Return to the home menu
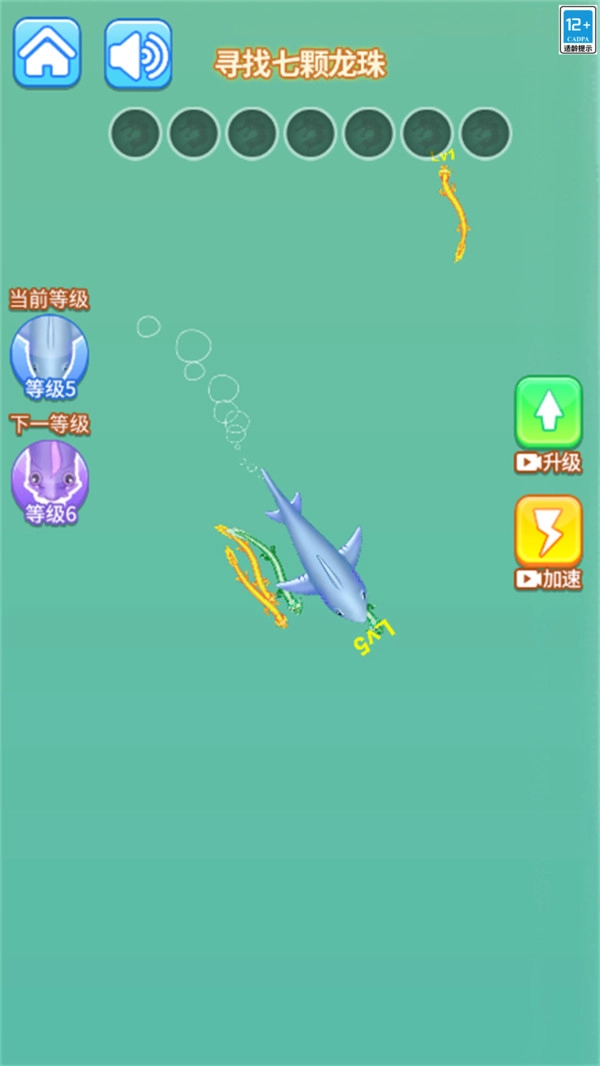The image size is (600, 1066). point(47,53)
